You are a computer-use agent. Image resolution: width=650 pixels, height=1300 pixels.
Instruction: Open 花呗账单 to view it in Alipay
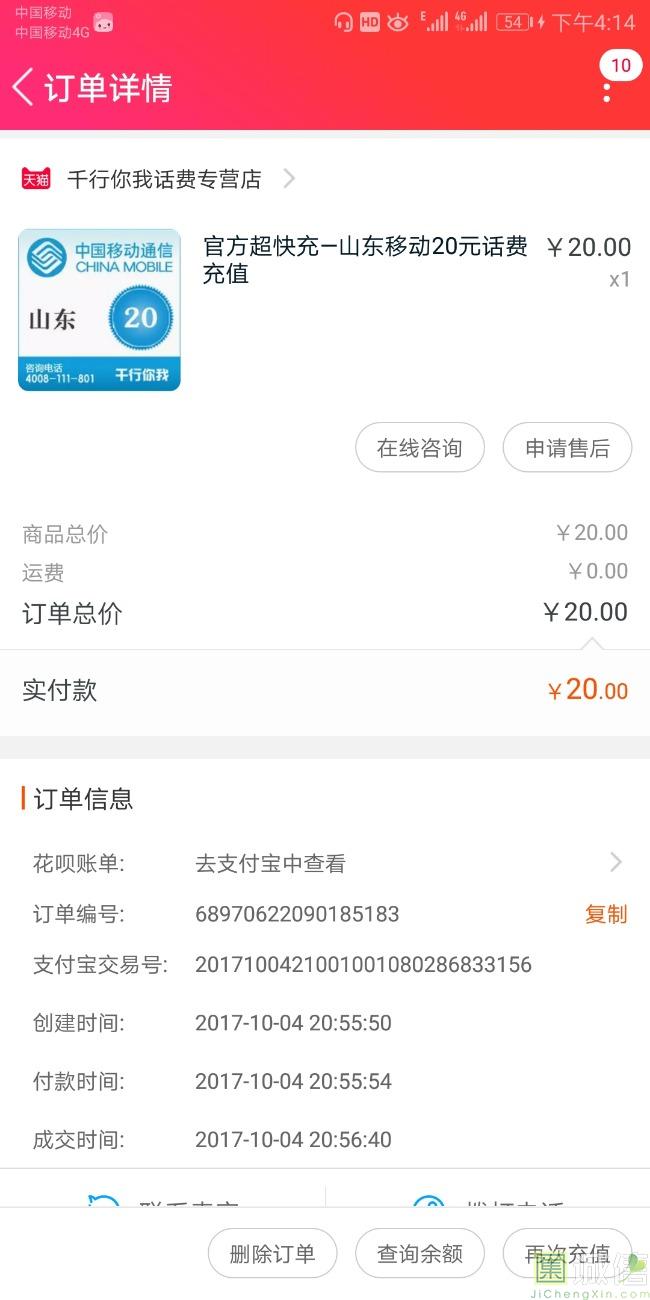coord(325,863)
